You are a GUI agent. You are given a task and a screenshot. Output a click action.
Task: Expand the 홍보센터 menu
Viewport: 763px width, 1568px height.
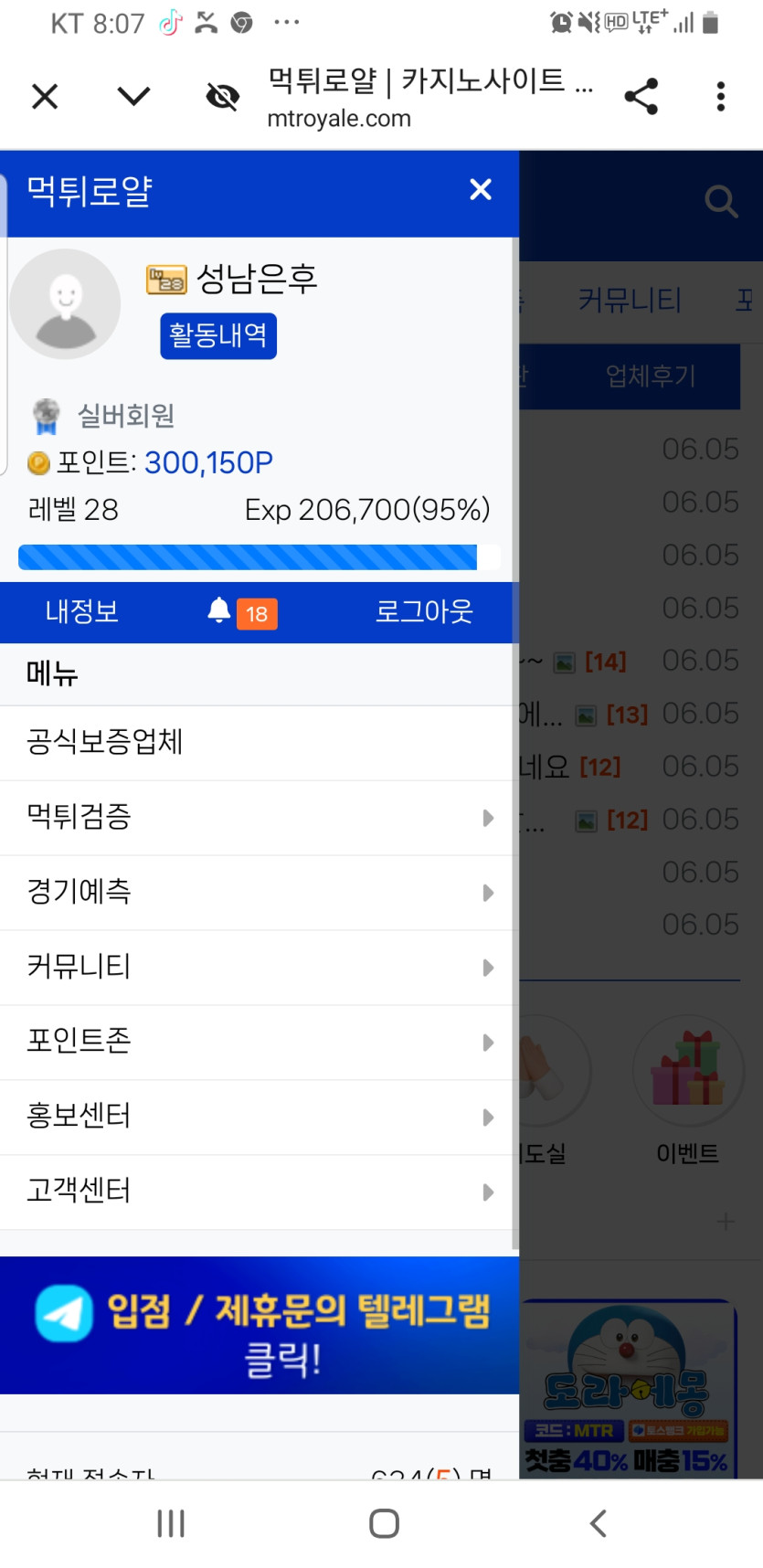[256, 1117]
